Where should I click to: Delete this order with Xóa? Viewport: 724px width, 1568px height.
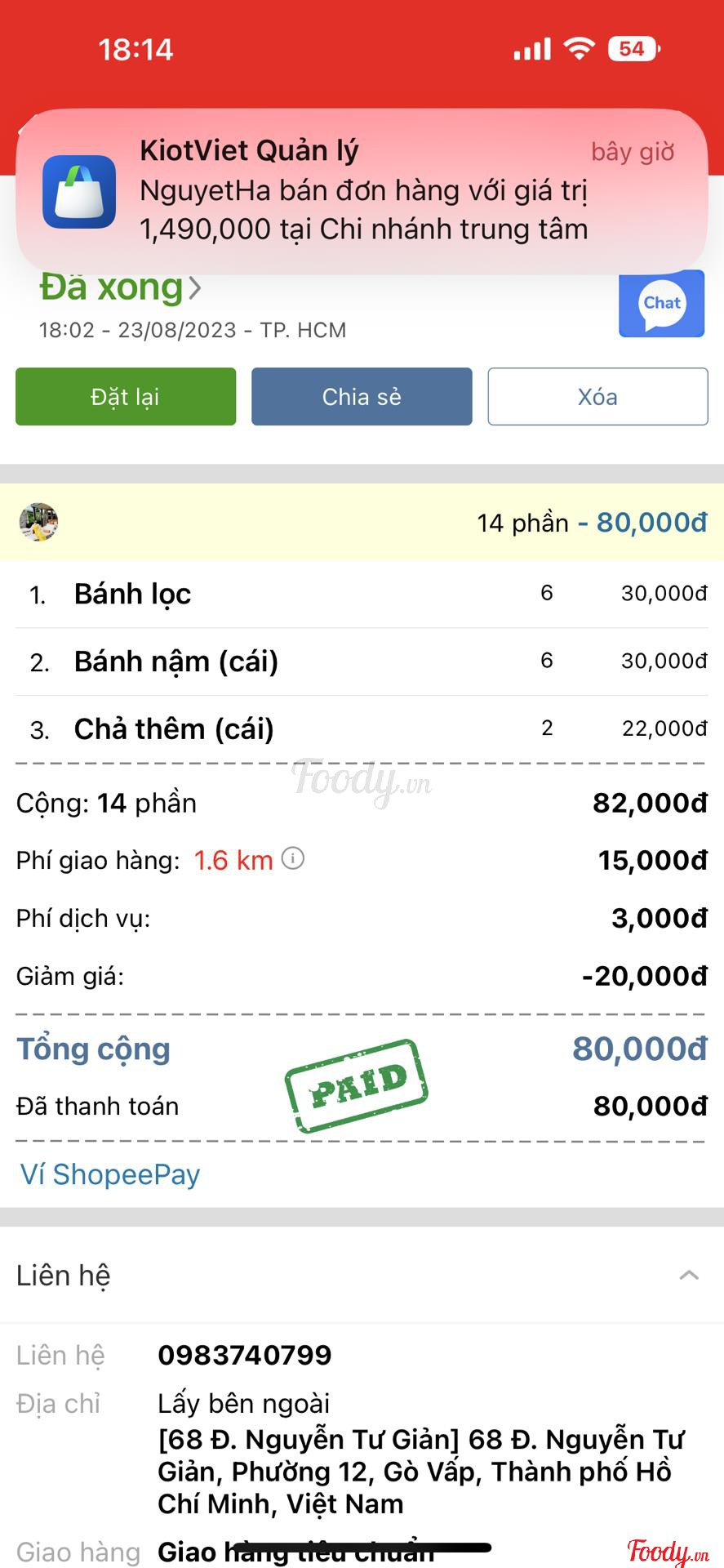pyautogui.click(x=597, y=397)
